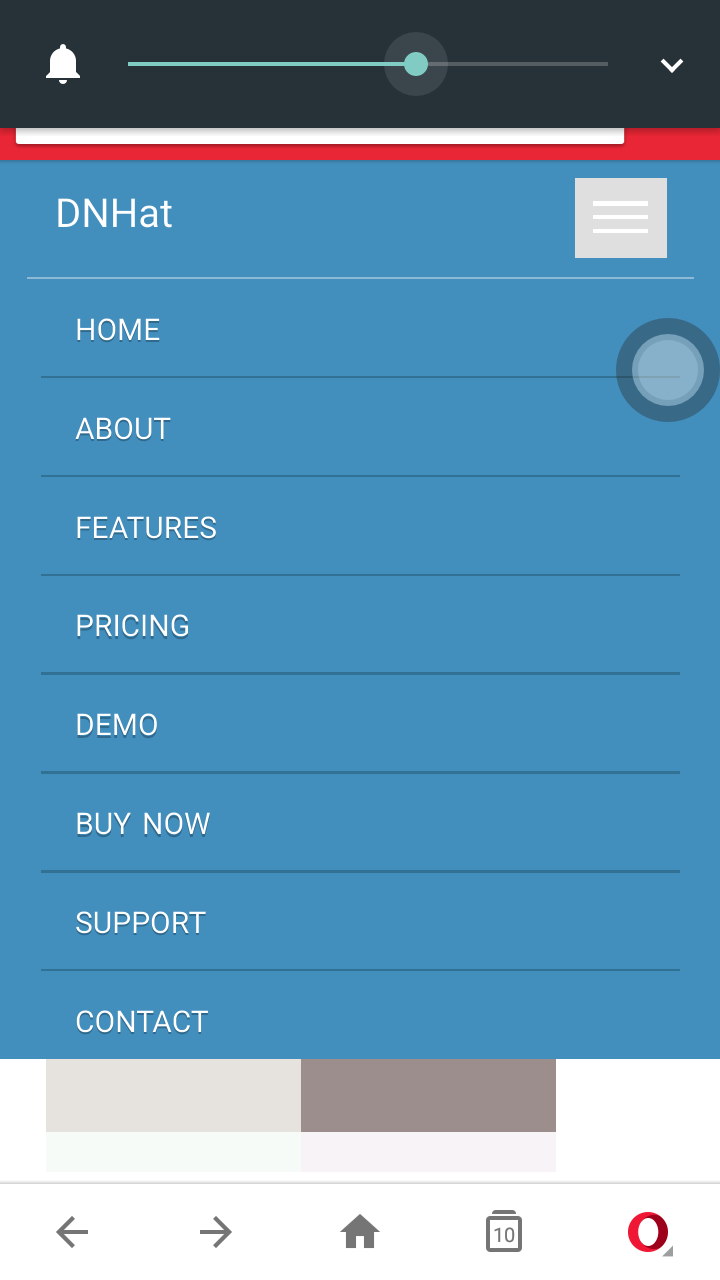Go forward in the browser
The height and width of the screenshot is (1280, 720).
[216, 1232]
